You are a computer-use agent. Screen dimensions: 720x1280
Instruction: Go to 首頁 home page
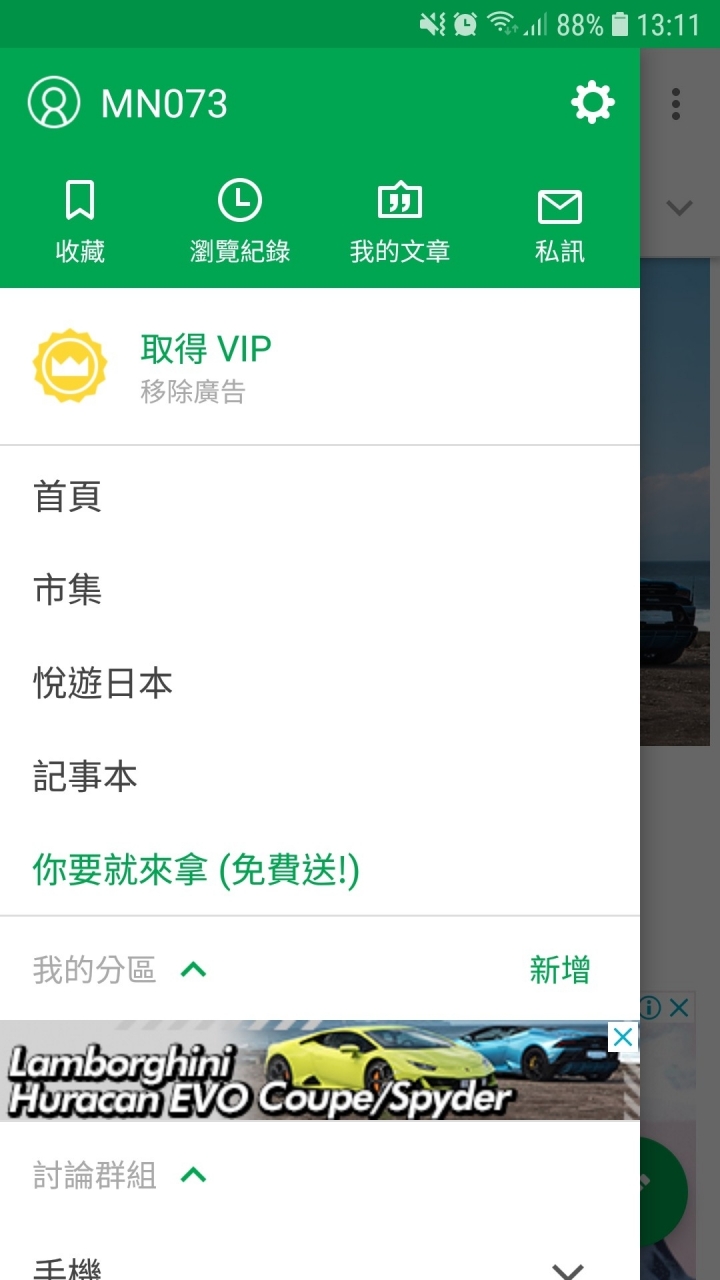pyautogui.click(x=68, y=497)
